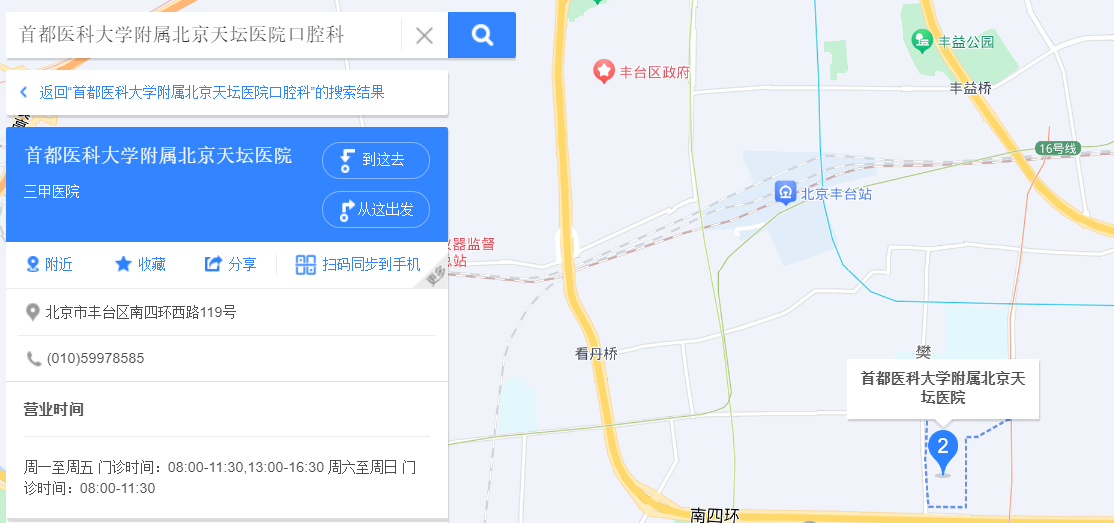The height and width of the screenshot is (523, 1114).
Task: Tap map marker number 2
Action: point(943,448)
